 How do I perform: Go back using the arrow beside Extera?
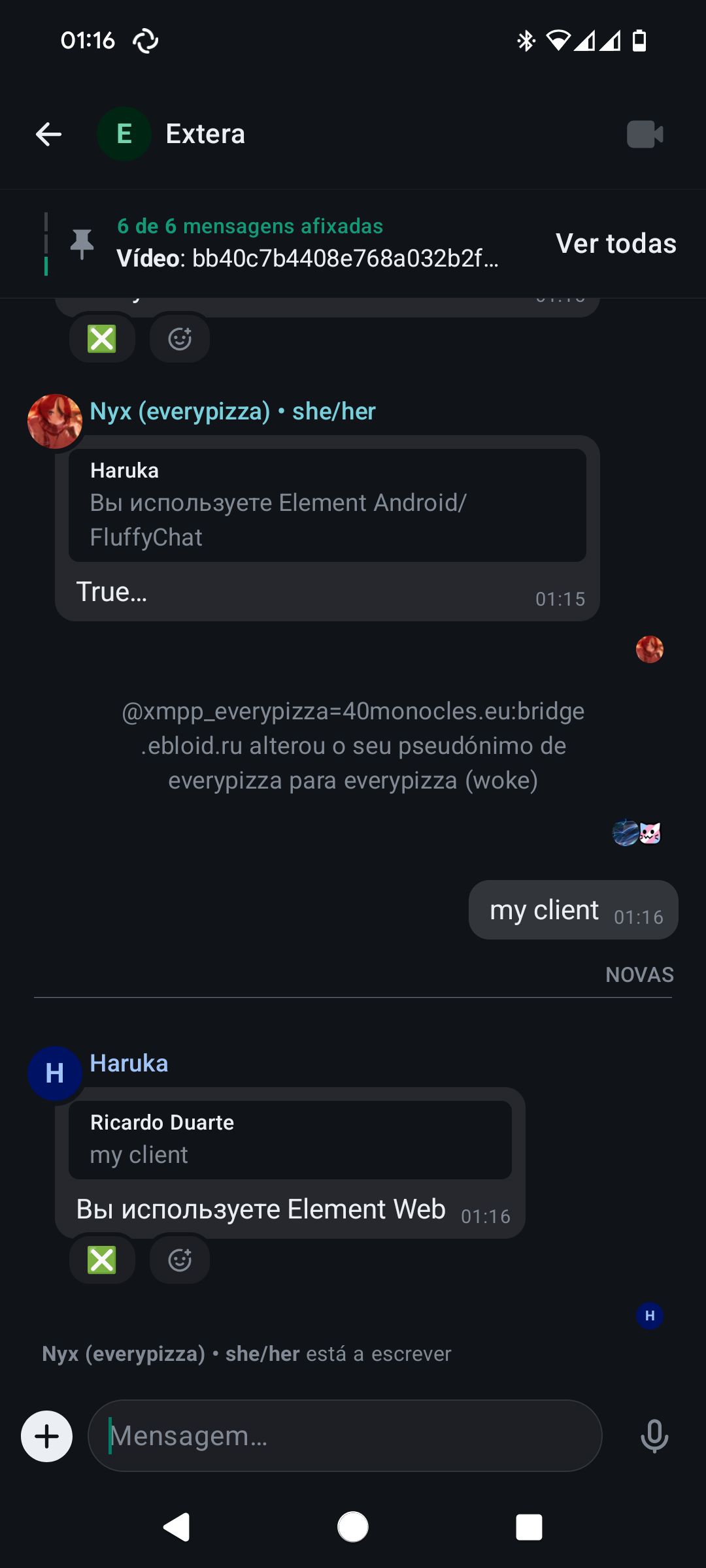tap(48, 134)
